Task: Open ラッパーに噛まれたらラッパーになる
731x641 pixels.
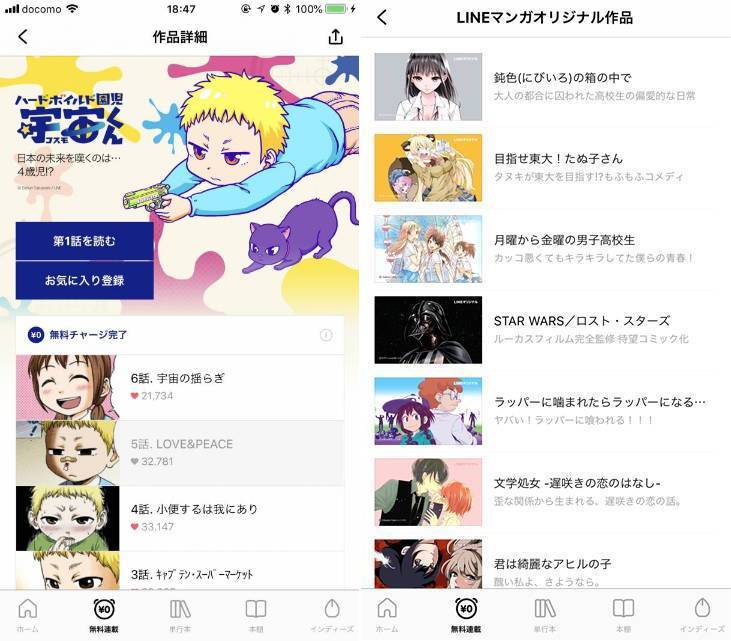Action: (545, 410)
